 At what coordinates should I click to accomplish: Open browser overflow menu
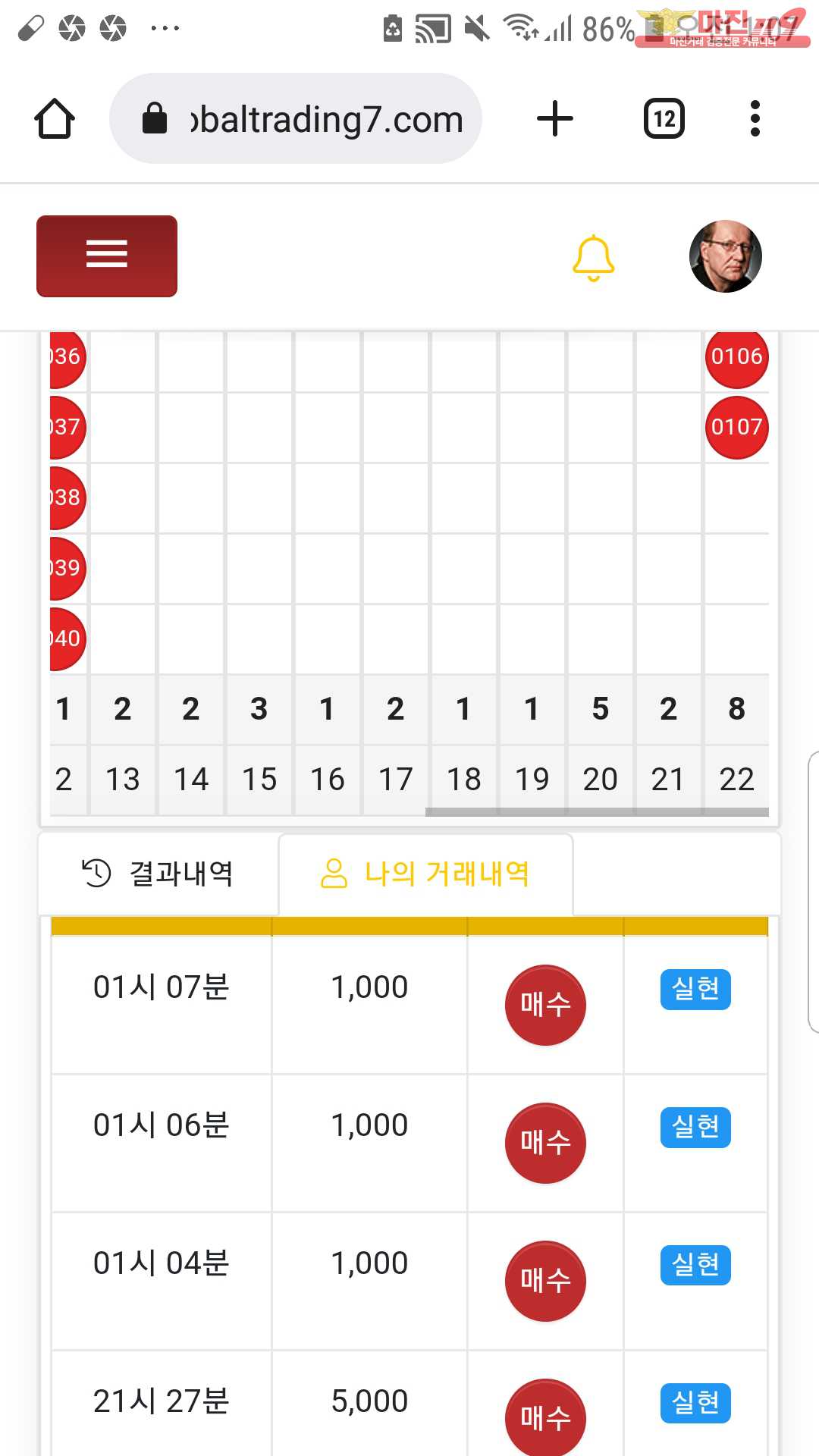(755, 119)
